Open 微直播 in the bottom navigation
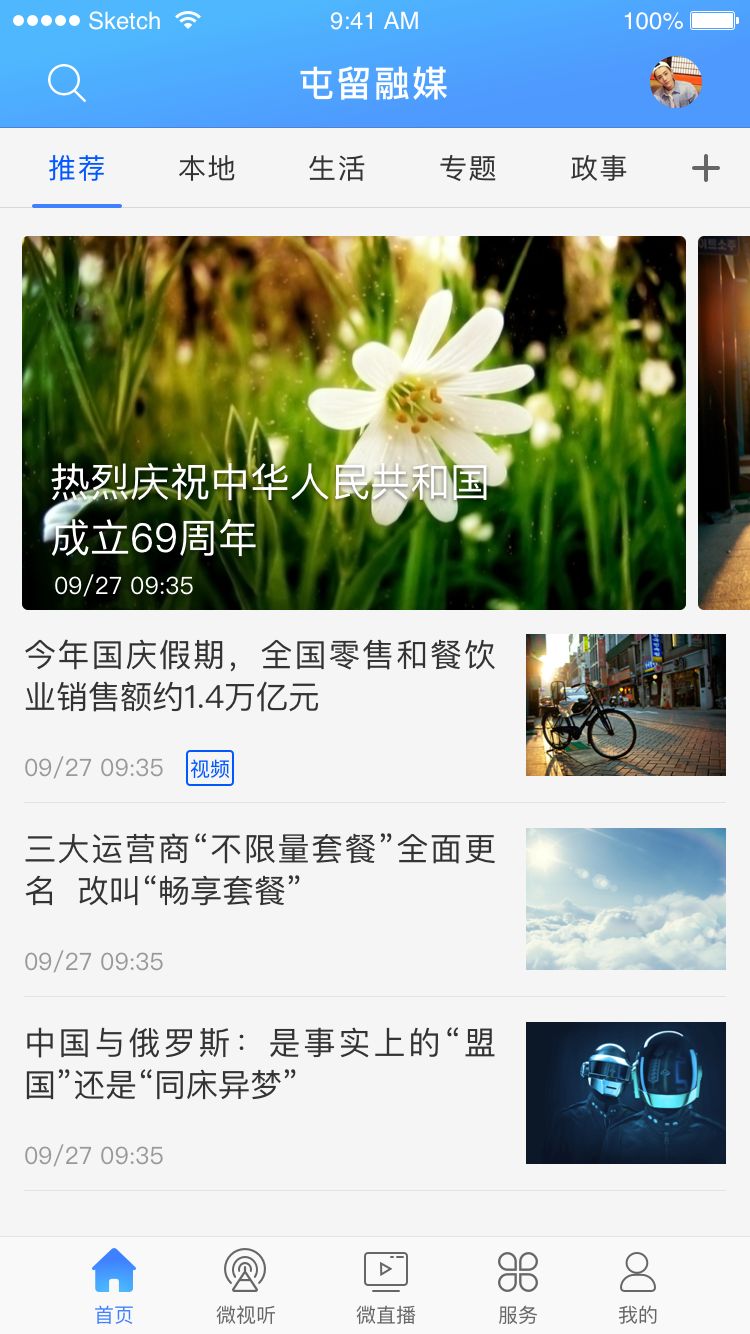Screen dimensions: 750x1334 pos(385,1283)
